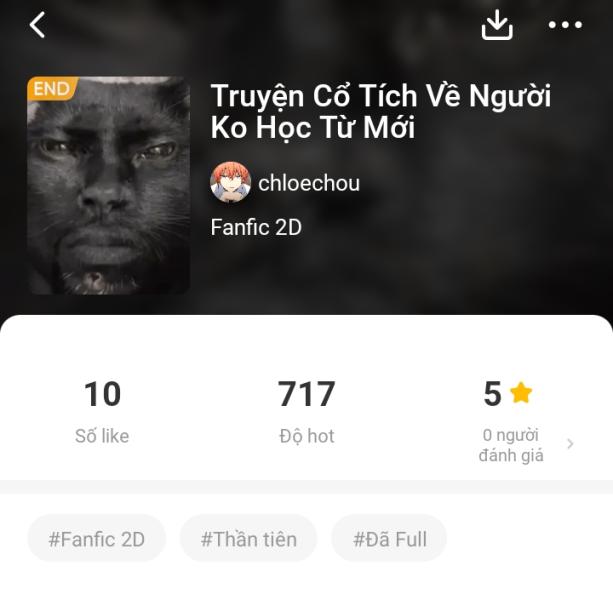The image size is (613, 600).
Task: Tap the #Thần tiên tag chip
Action: [x=248, y=539]
